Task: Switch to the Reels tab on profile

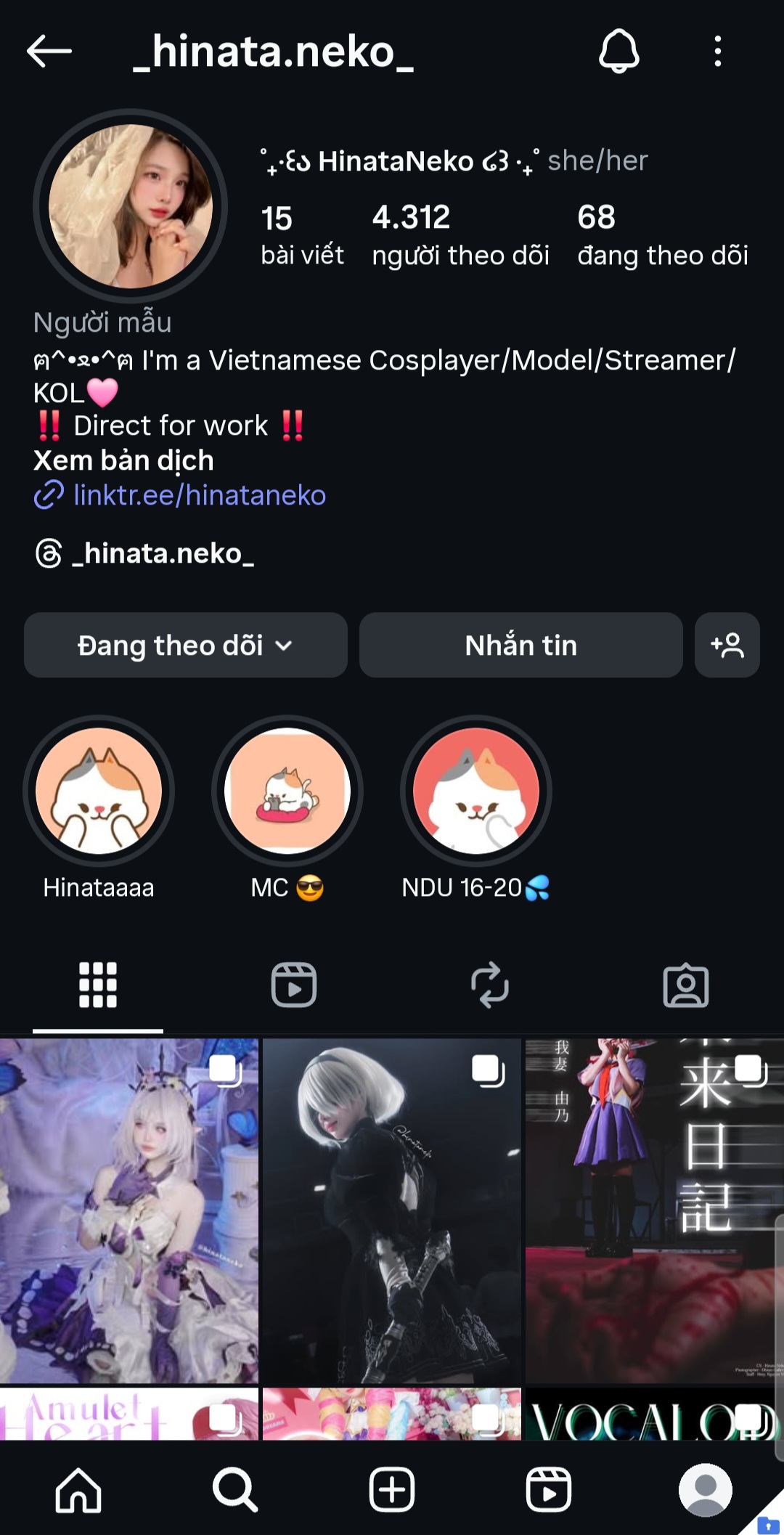Action: (293, 985)
